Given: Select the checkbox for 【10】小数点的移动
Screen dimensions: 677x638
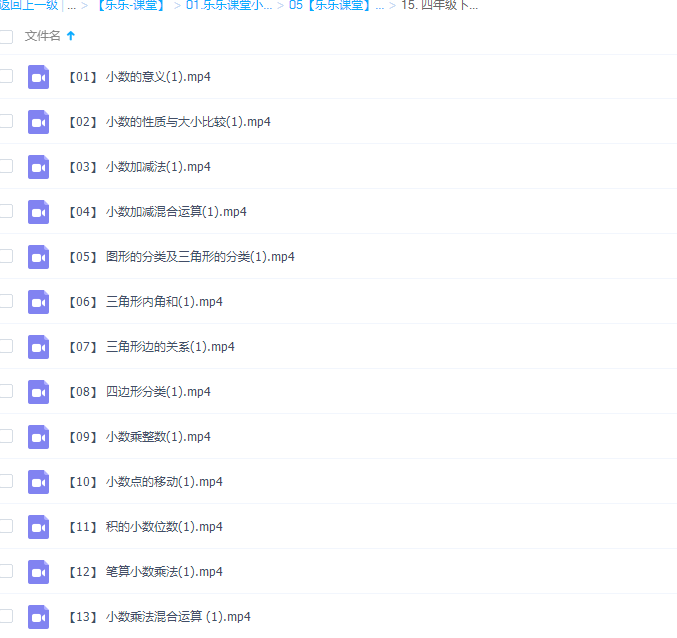Looking at the screenshot, I should pyautogui.click(x=6, y=481).
